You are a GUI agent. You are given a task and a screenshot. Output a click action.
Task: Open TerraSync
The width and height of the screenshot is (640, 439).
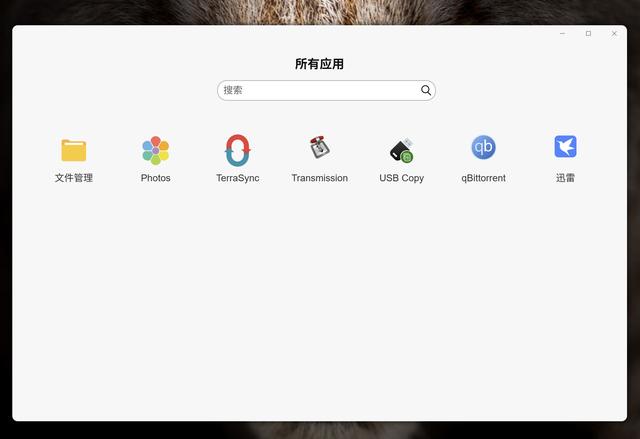237,151
